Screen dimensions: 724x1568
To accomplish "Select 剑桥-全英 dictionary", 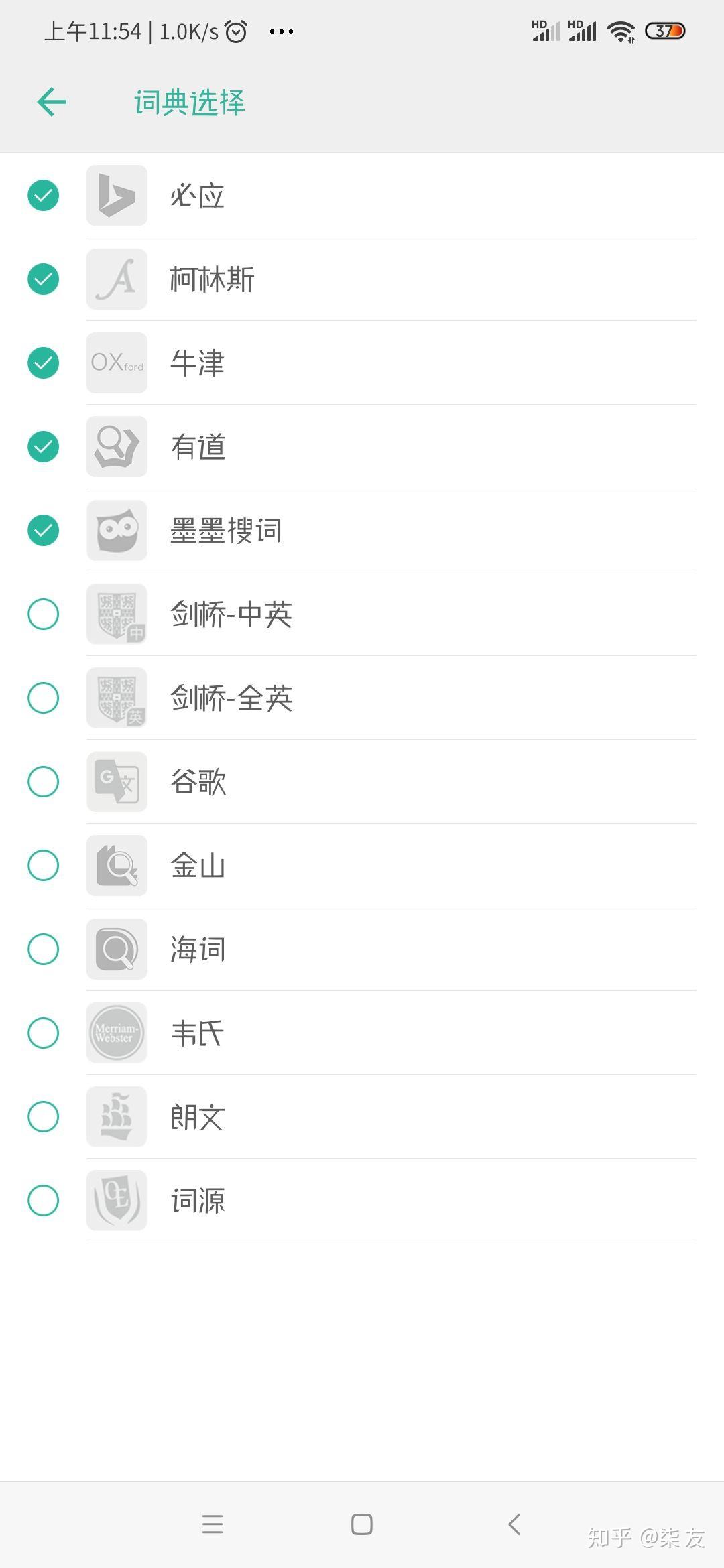I will click(44, 698).
